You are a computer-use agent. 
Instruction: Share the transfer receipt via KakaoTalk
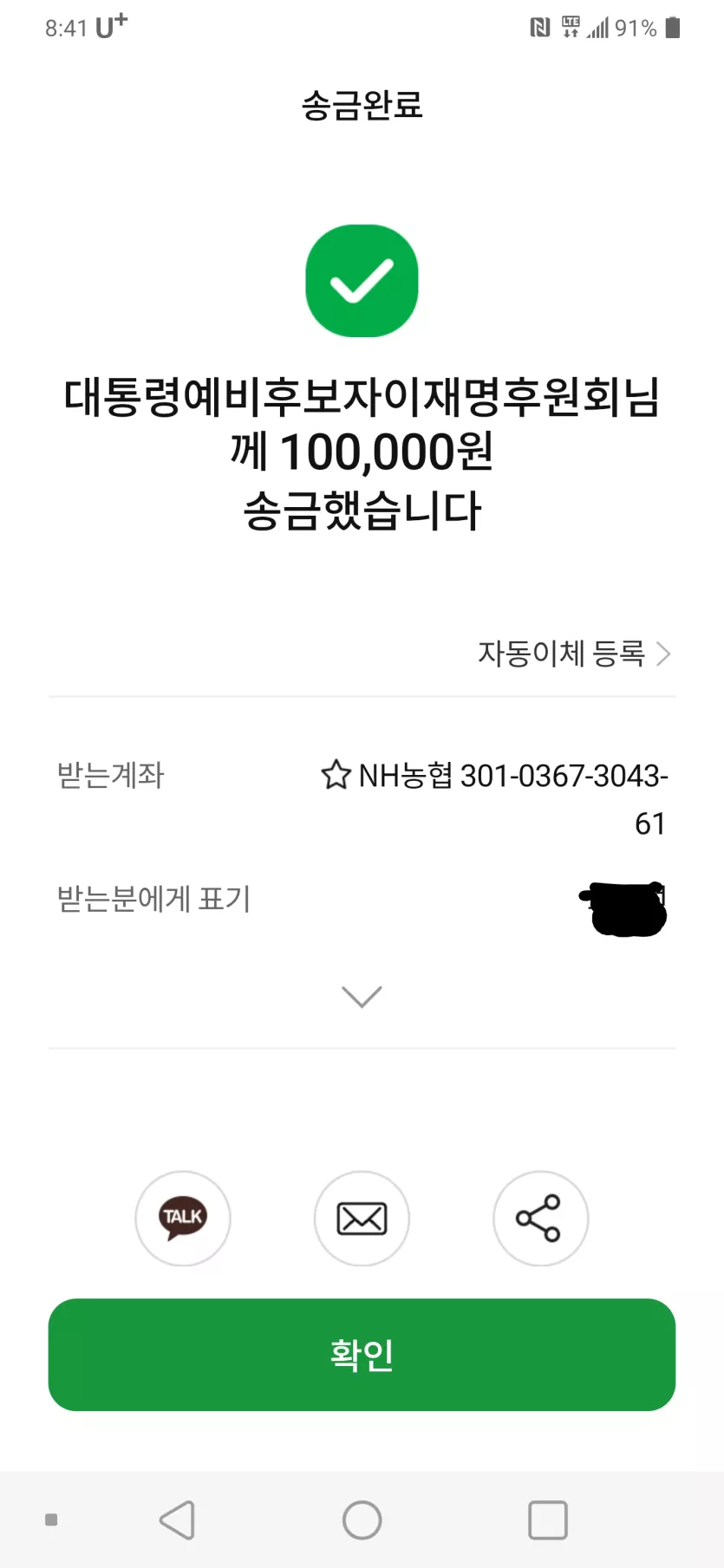tap(183, 1219)
